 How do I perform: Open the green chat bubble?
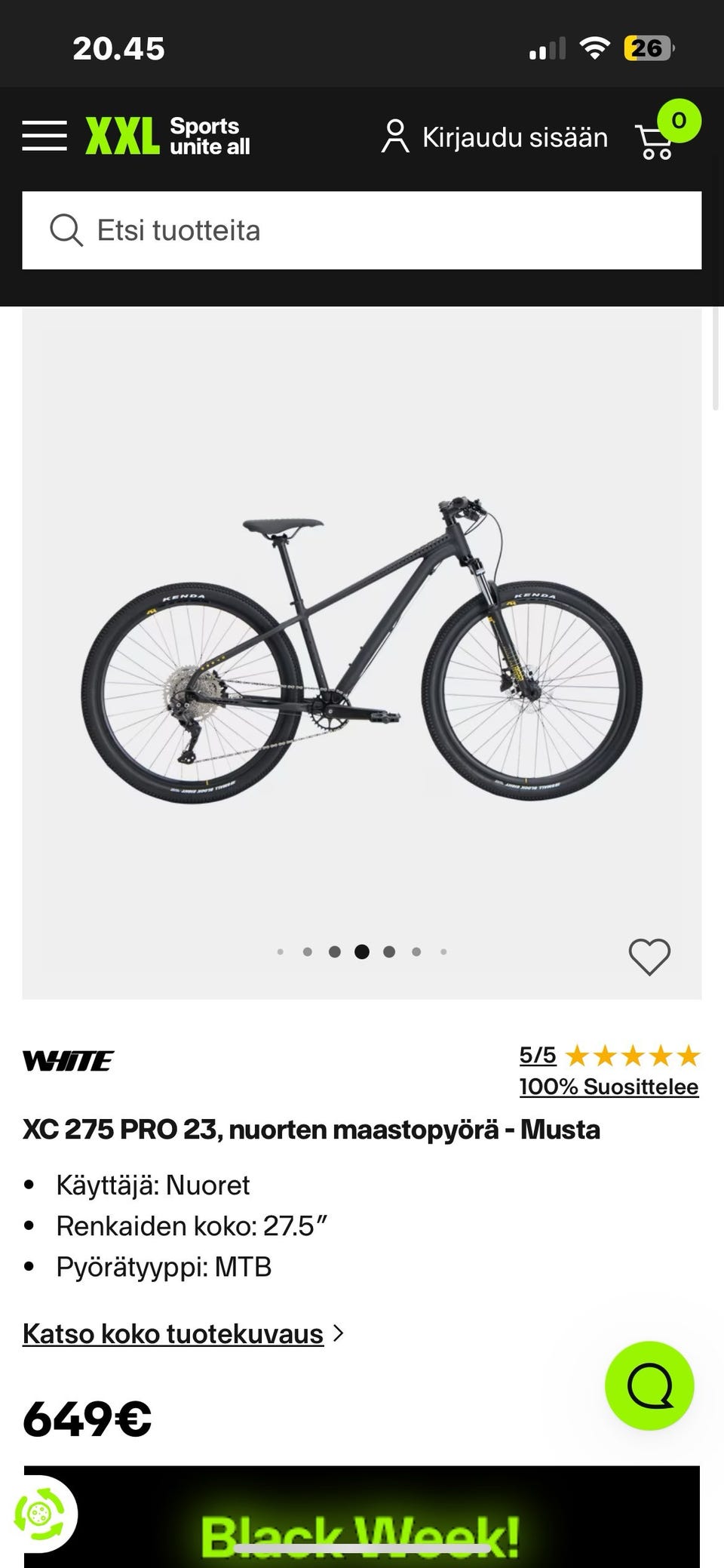coord(649,1386)
